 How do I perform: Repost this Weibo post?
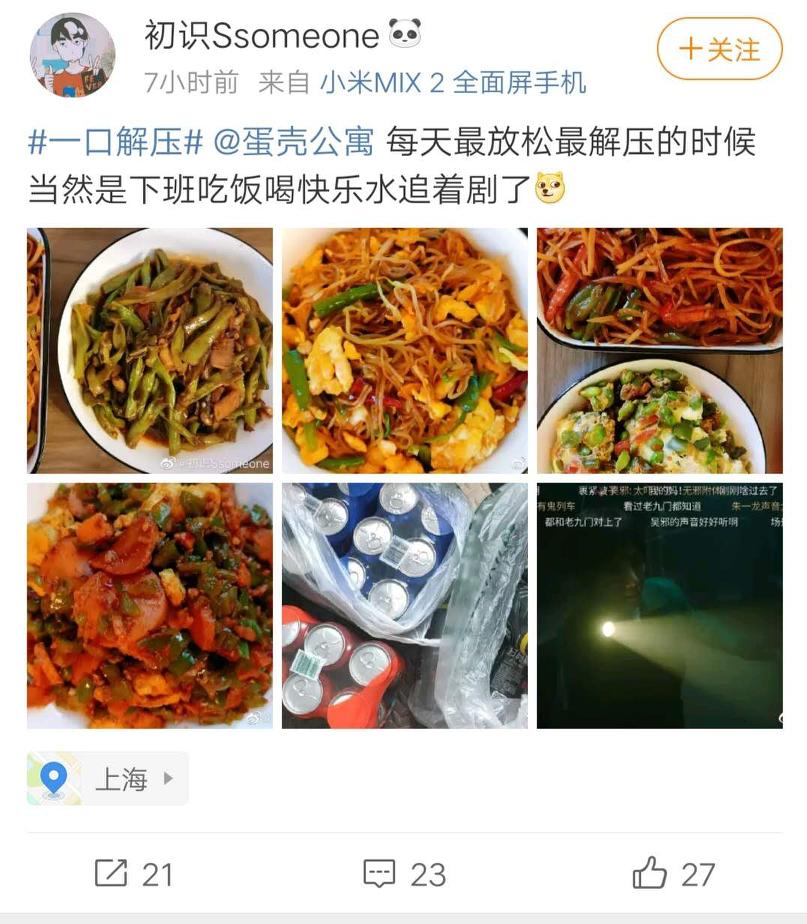coord(134,874)
